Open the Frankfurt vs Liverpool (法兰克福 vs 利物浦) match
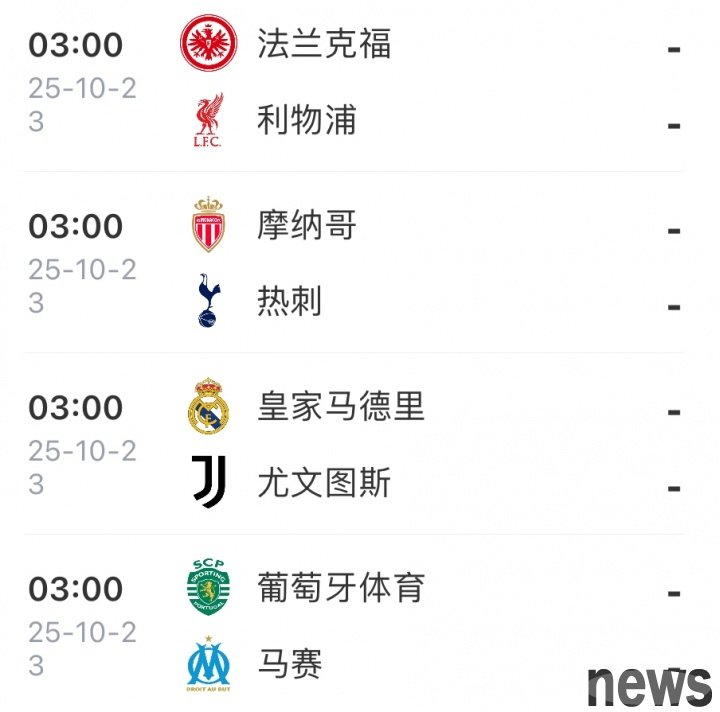The image size is (720, 712). coord(360,83)
